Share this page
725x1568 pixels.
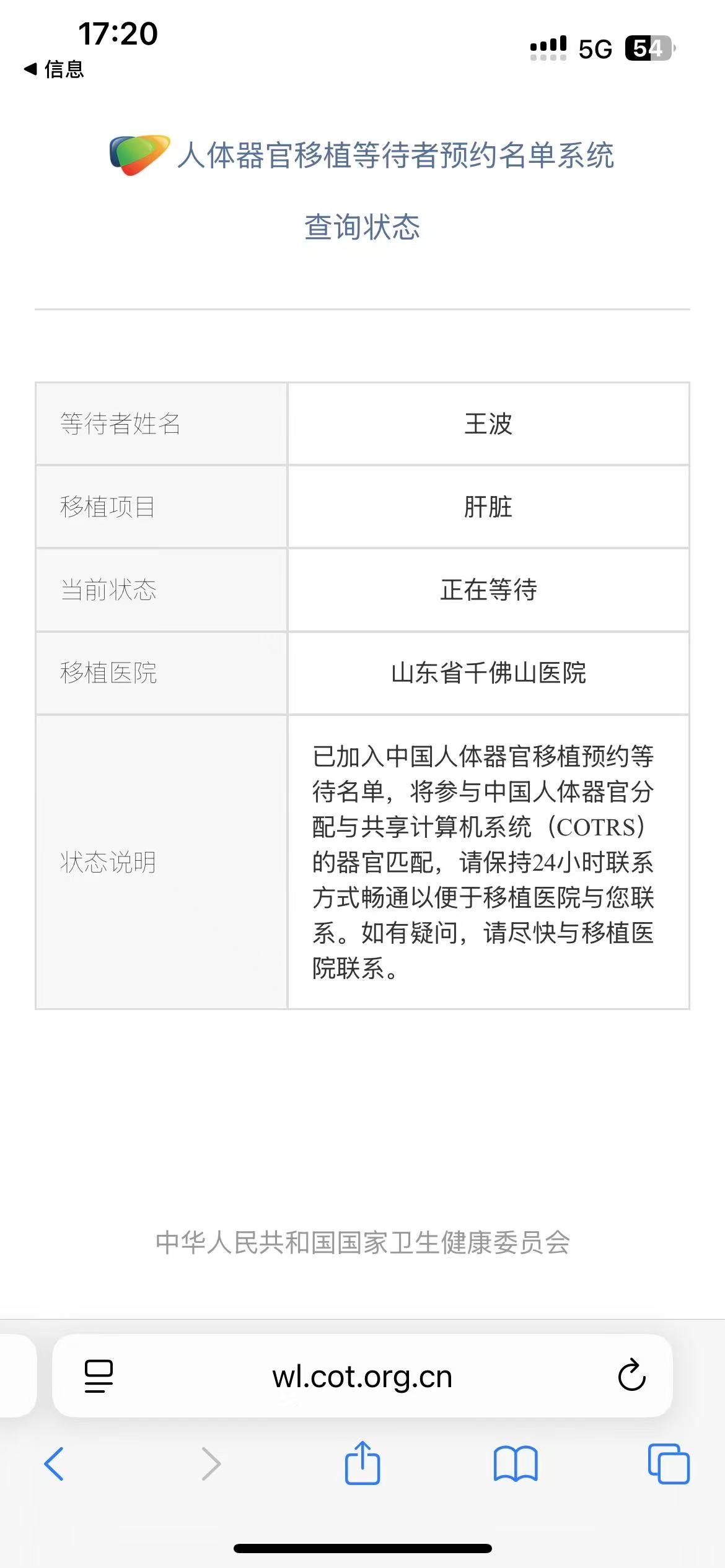coord(362,1462)
